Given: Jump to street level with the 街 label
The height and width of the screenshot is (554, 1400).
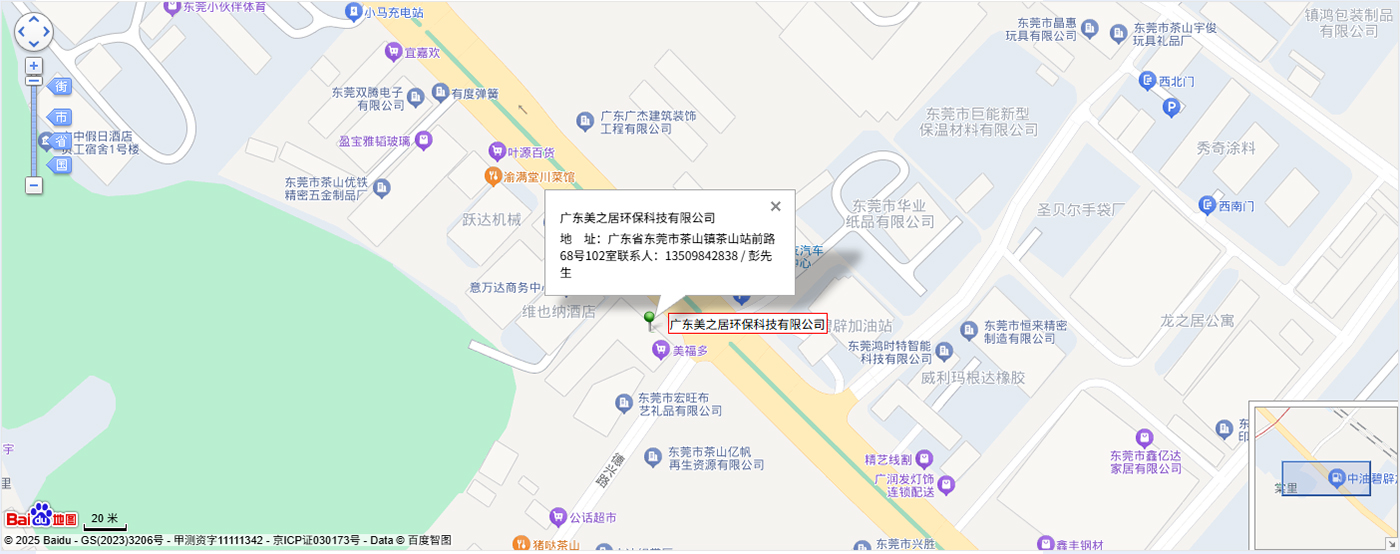Looking at the screenshot, I should click(x=59, y=87).
